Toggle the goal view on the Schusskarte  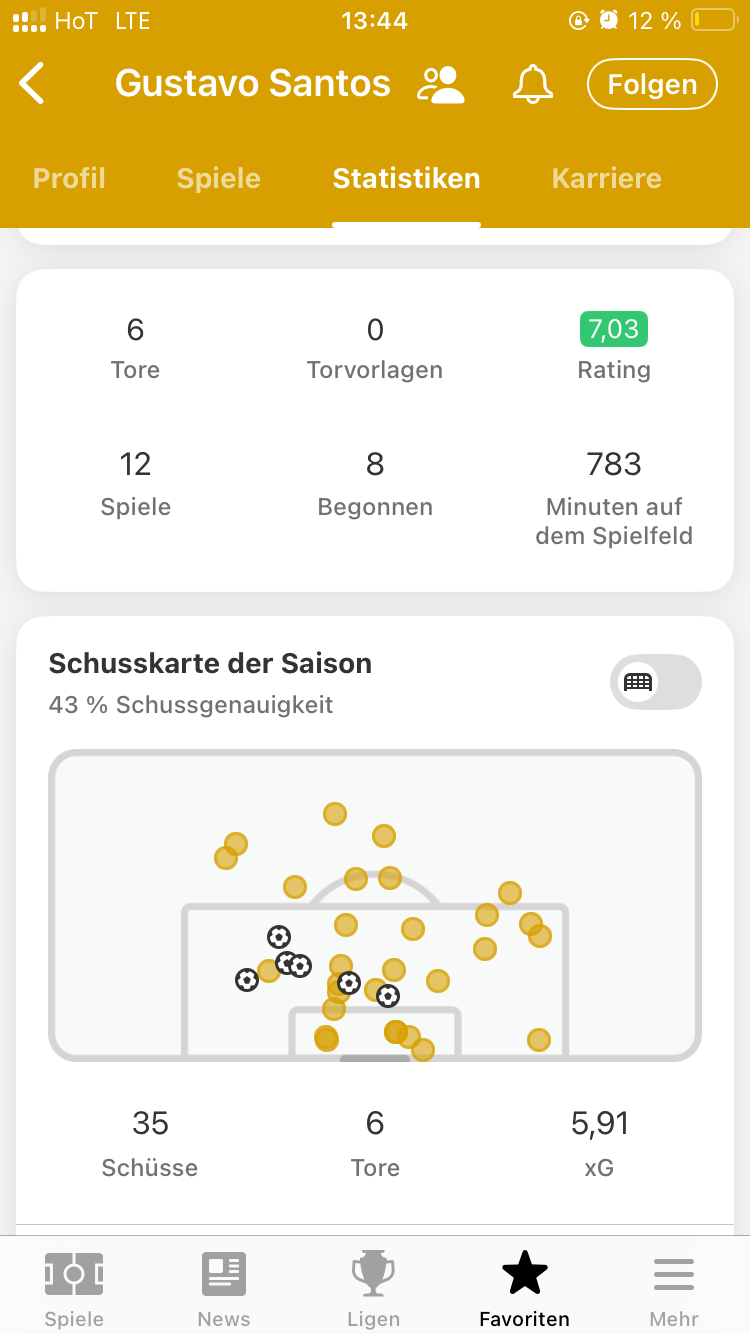click(656, 682)
